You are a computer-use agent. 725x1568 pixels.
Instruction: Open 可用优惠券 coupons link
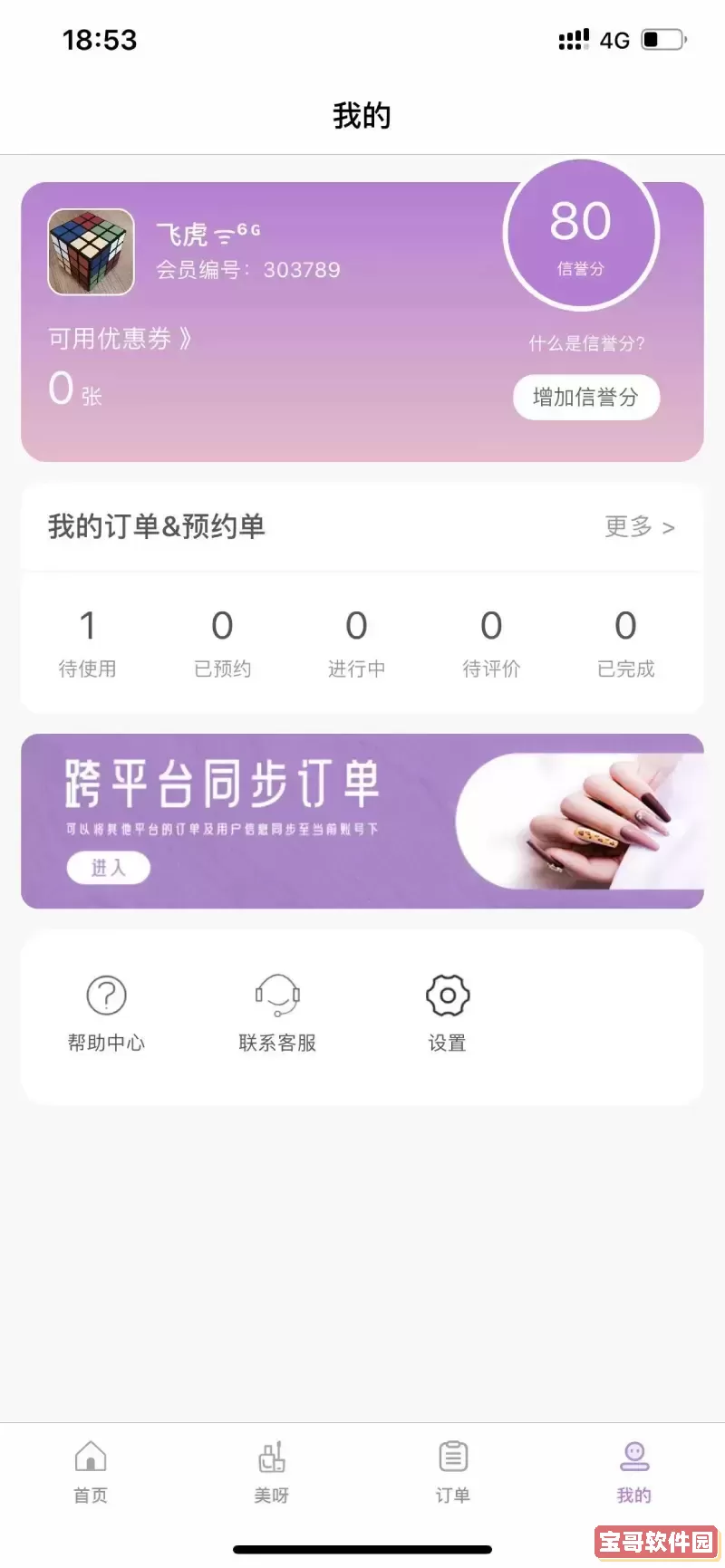(x=120, y=339)
